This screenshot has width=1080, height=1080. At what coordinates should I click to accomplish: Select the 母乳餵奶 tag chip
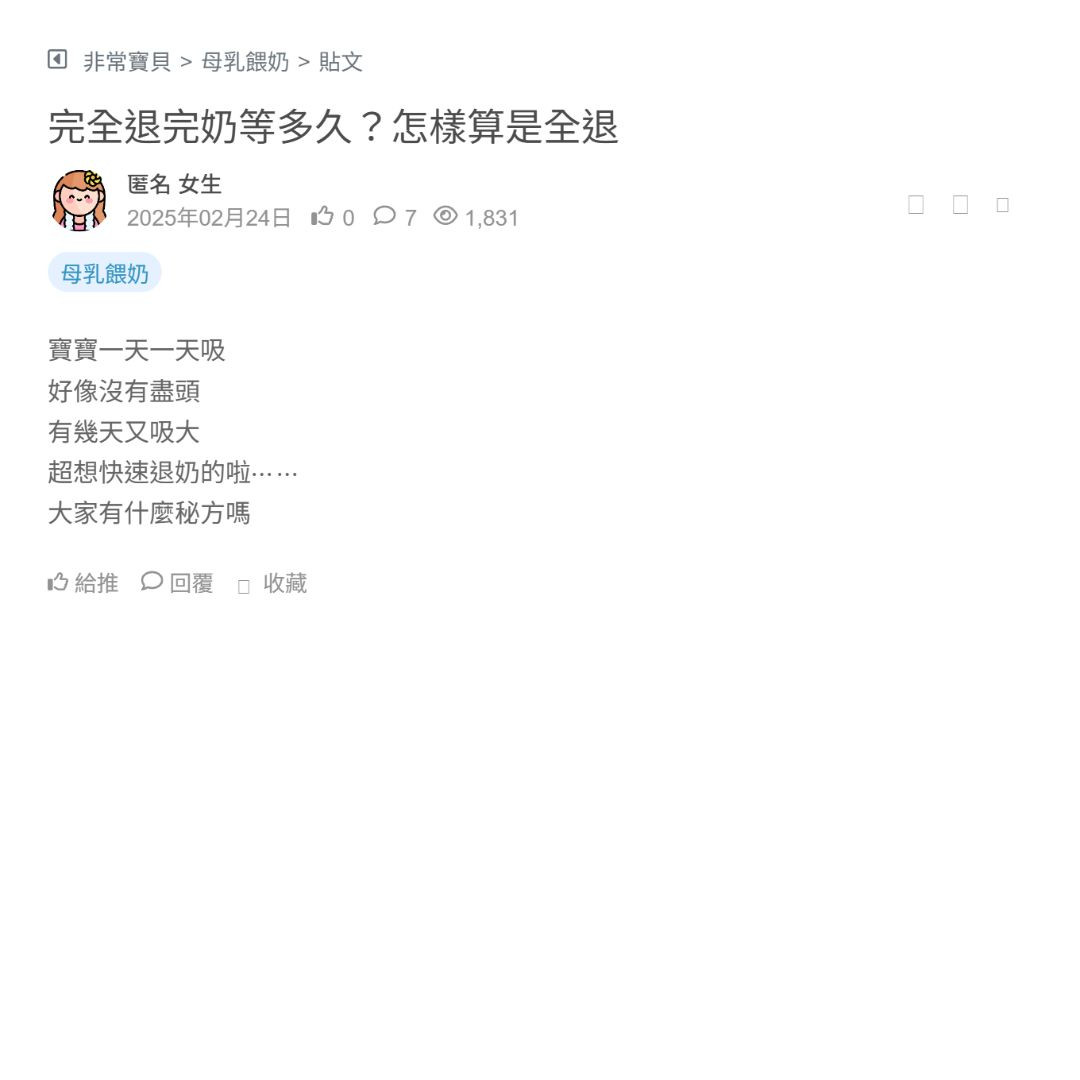pos(105,273)
